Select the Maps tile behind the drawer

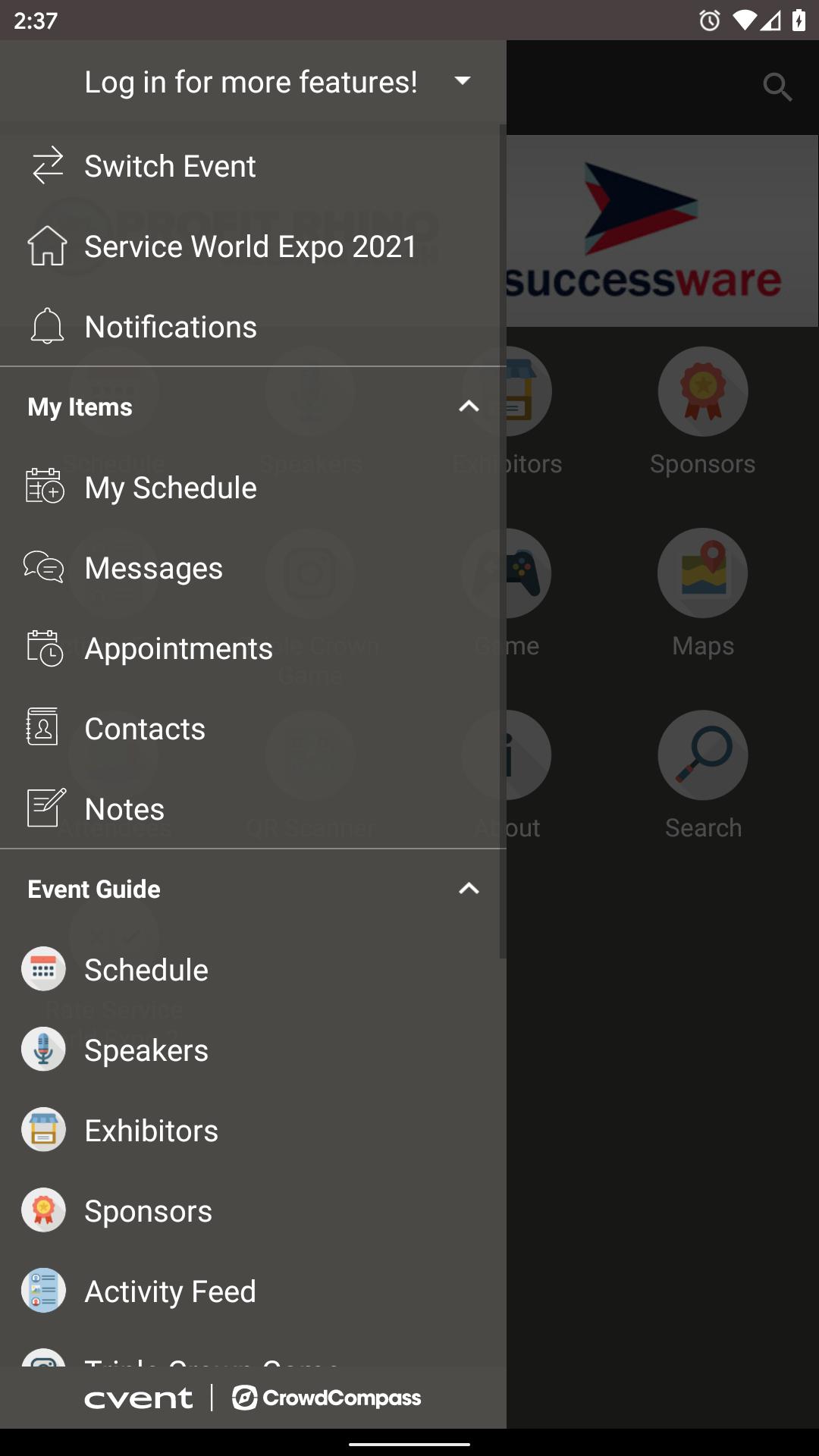(703, 591)
